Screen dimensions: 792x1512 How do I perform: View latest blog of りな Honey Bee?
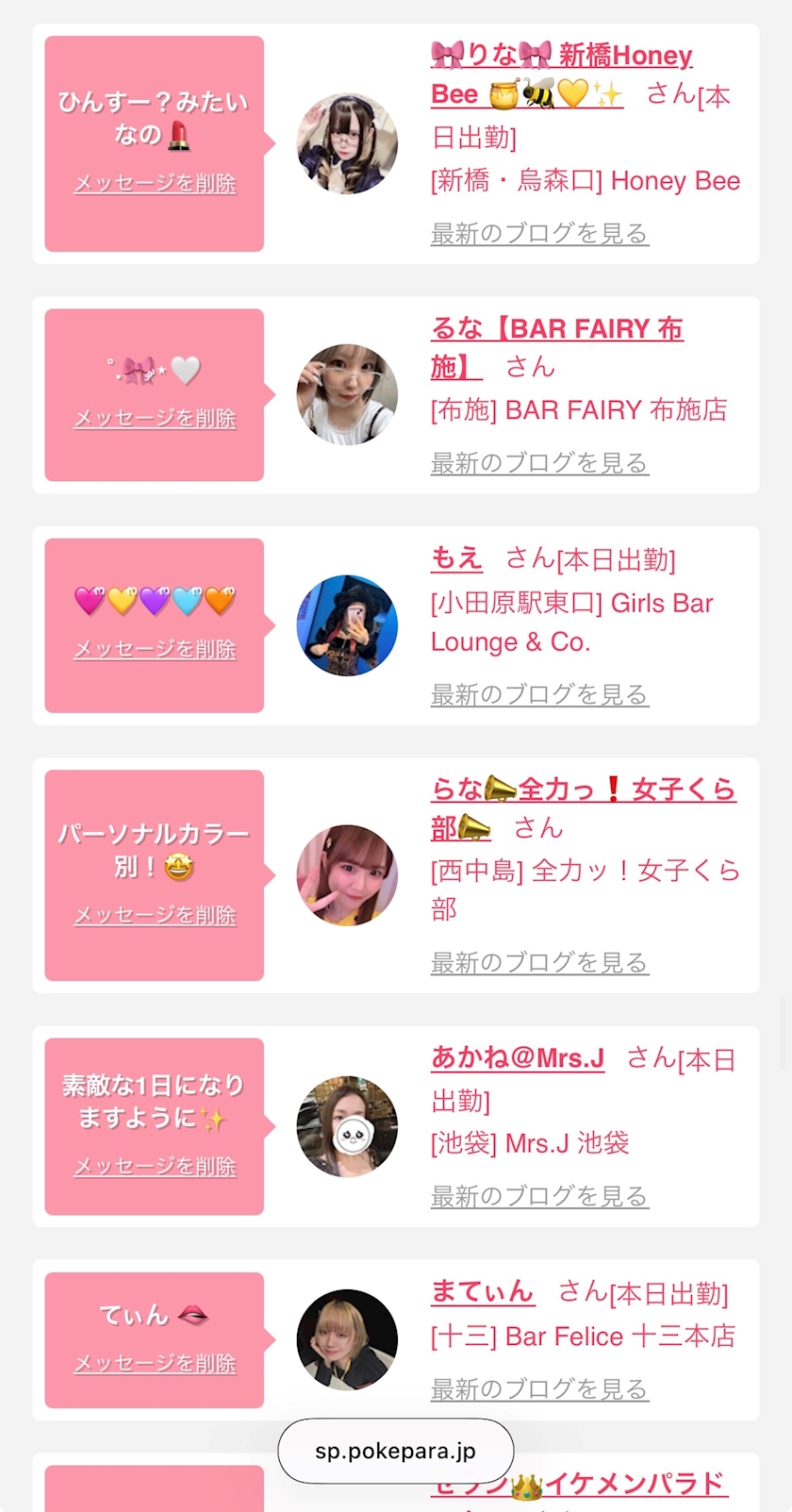tap(539, 233)
